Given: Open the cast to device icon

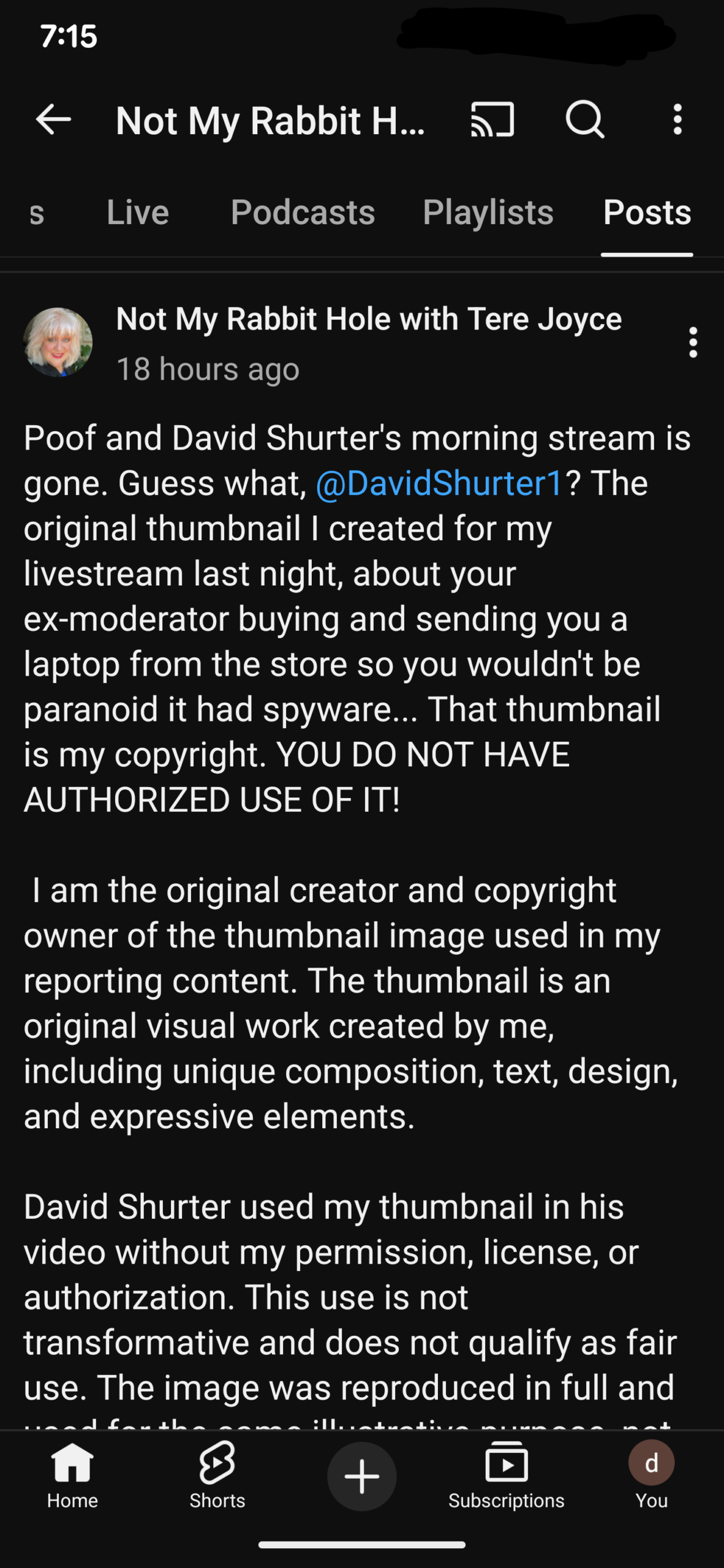Looking at the screenshot, I should click(x=492, y=119).
